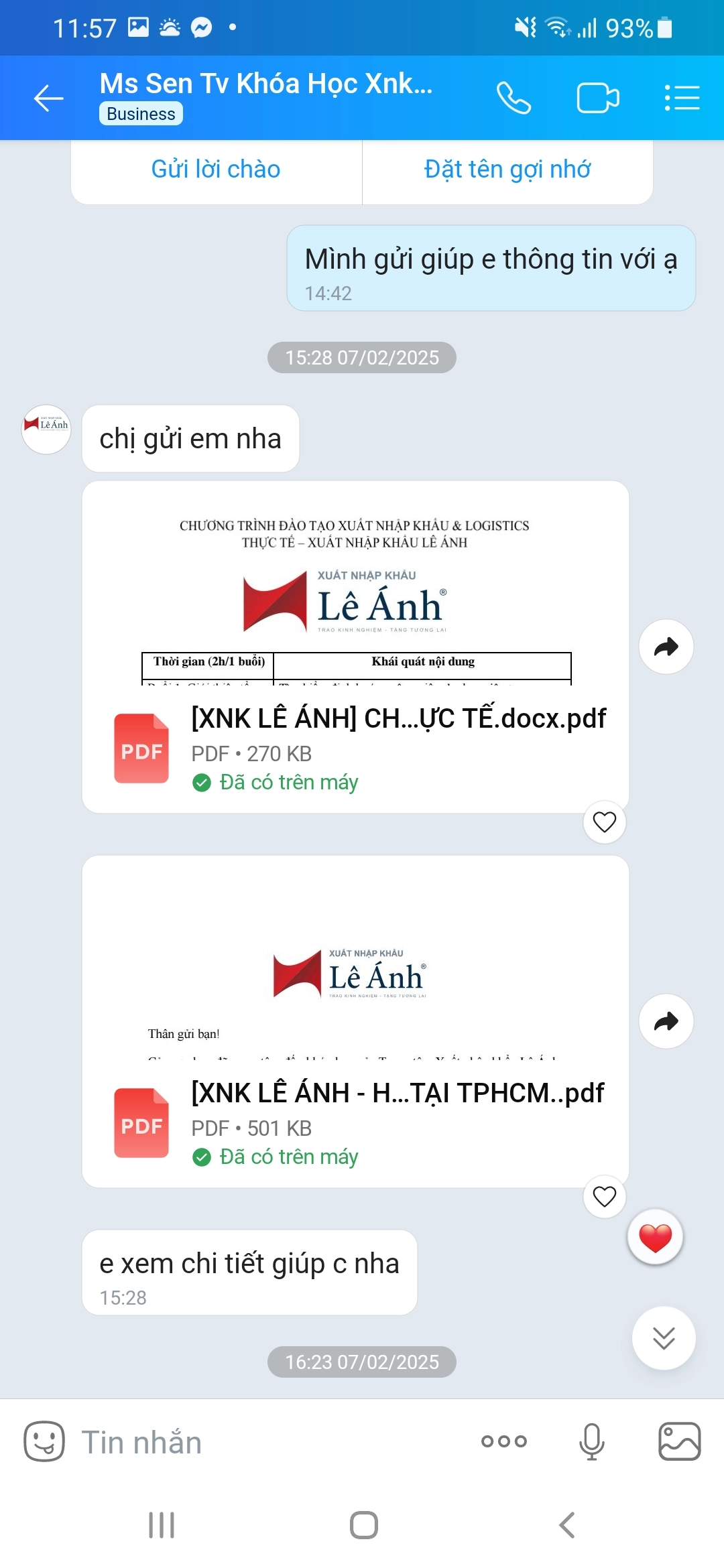Like the 270 KB PDF message
Viewport: 724px width, 1568px height.
click(605, 822)
